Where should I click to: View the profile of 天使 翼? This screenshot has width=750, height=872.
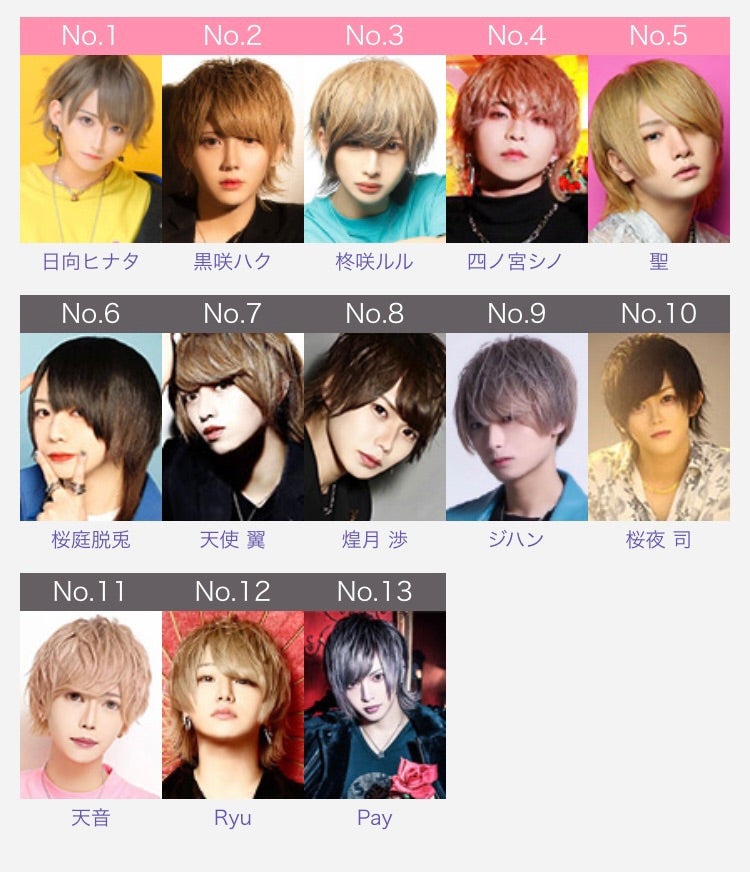pos(232,427)
